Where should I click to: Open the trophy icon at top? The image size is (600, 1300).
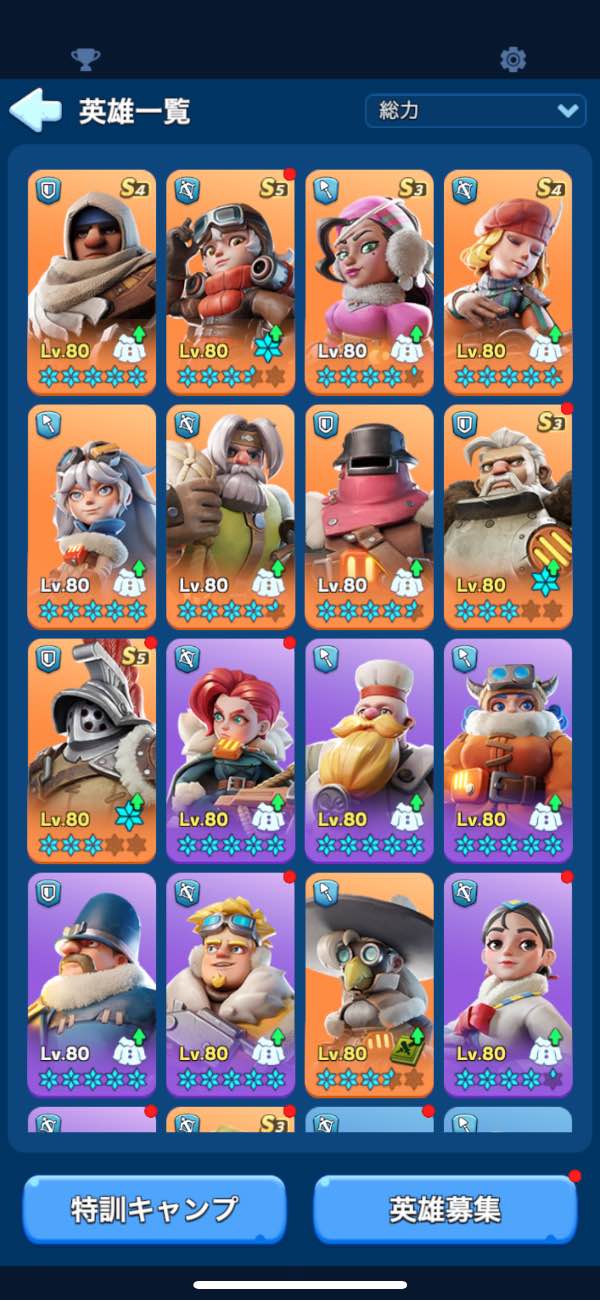86,59
